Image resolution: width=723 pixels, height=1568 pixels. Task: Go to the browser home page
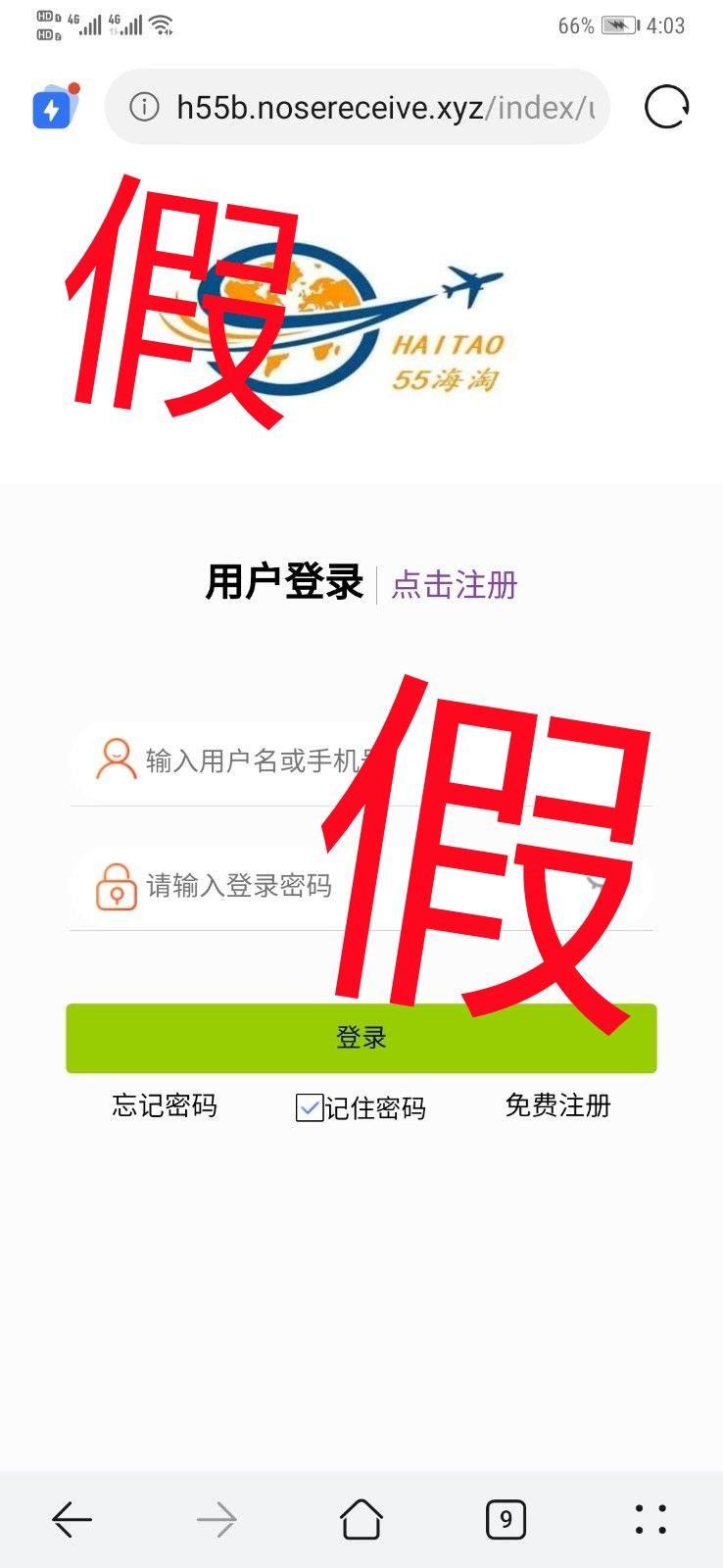(361, 1520)
